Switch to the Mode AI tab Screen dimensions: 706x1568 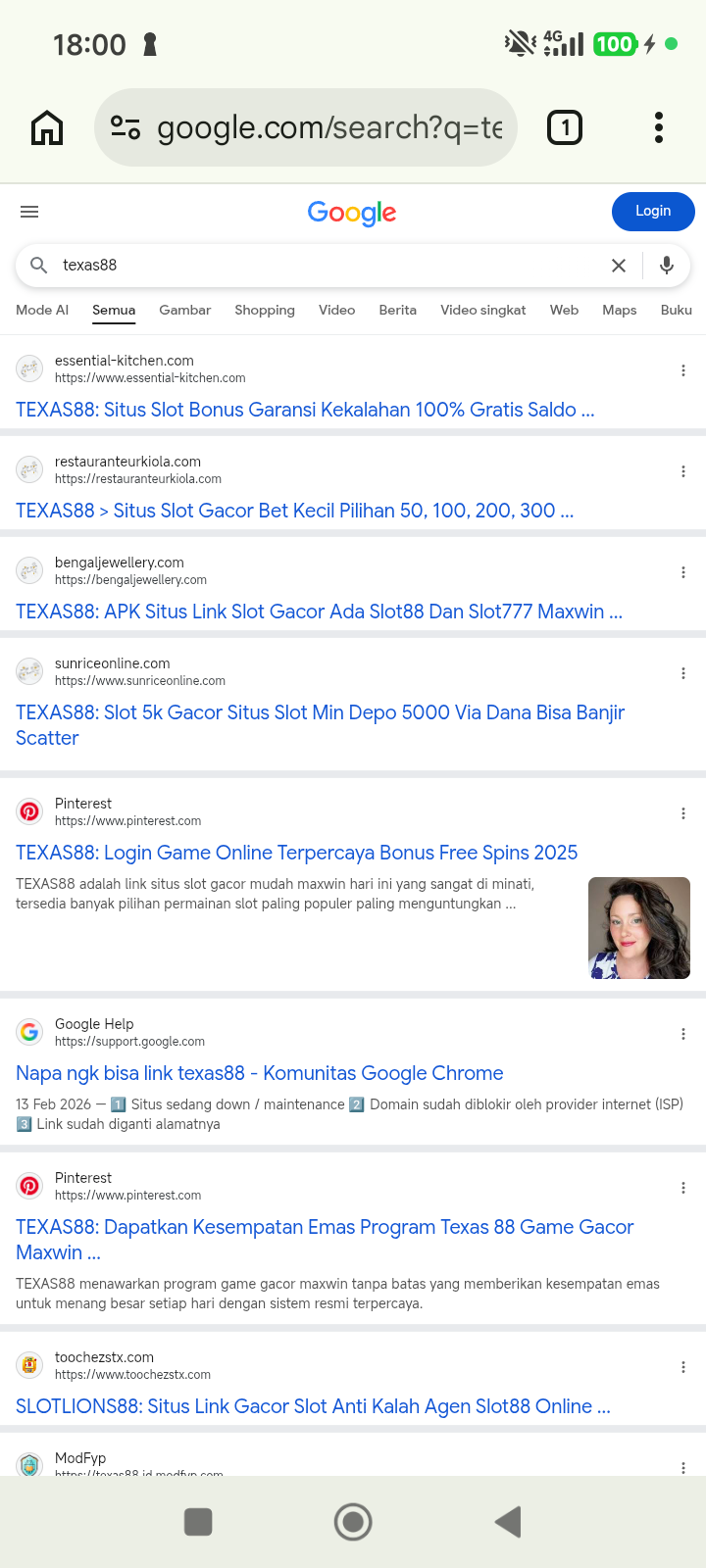(x=42, y=310)
